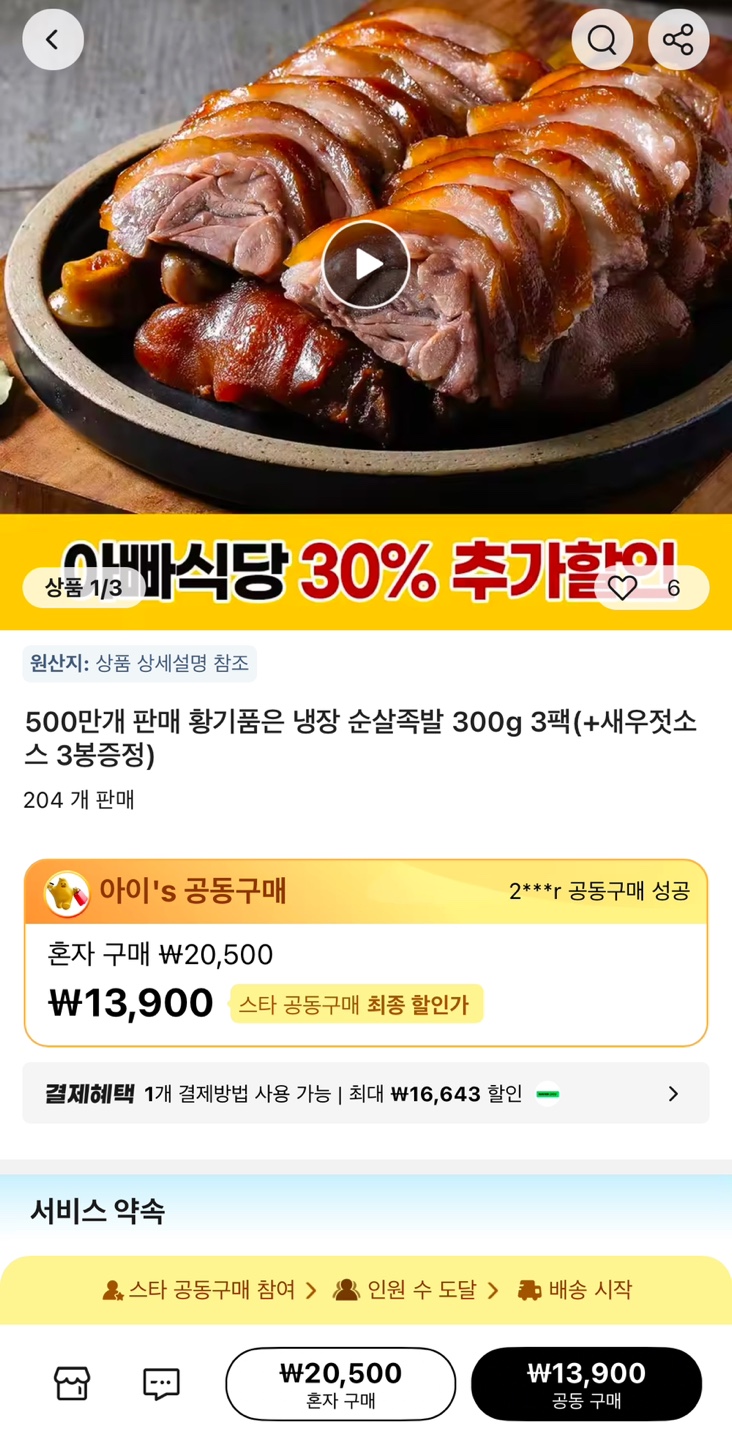732x1440 pixels.
Task: Like the product with heart icon
Action: click(623, 588)
